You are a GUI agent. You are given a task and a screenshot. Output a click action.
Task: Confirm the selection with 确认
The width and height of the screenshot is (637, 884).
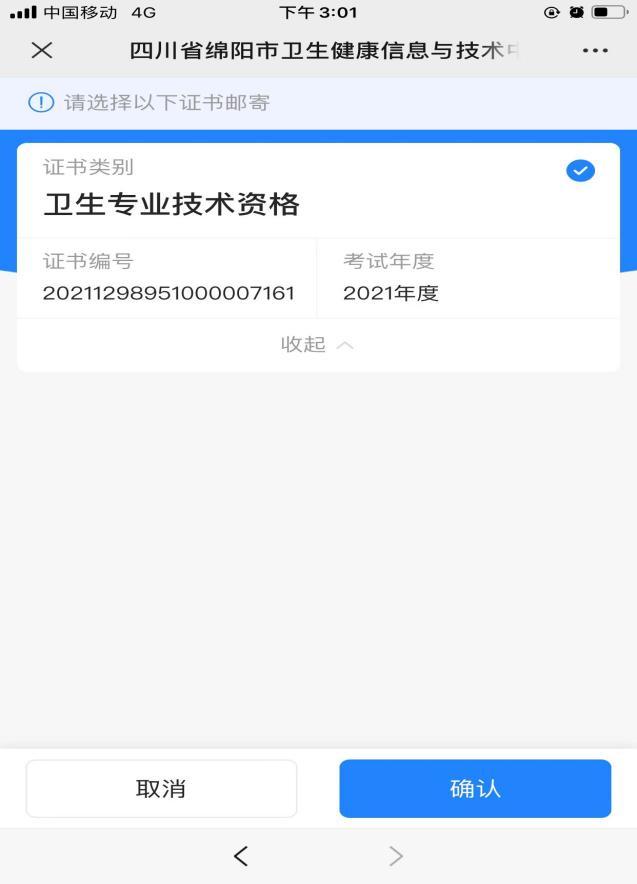point(475,788)
